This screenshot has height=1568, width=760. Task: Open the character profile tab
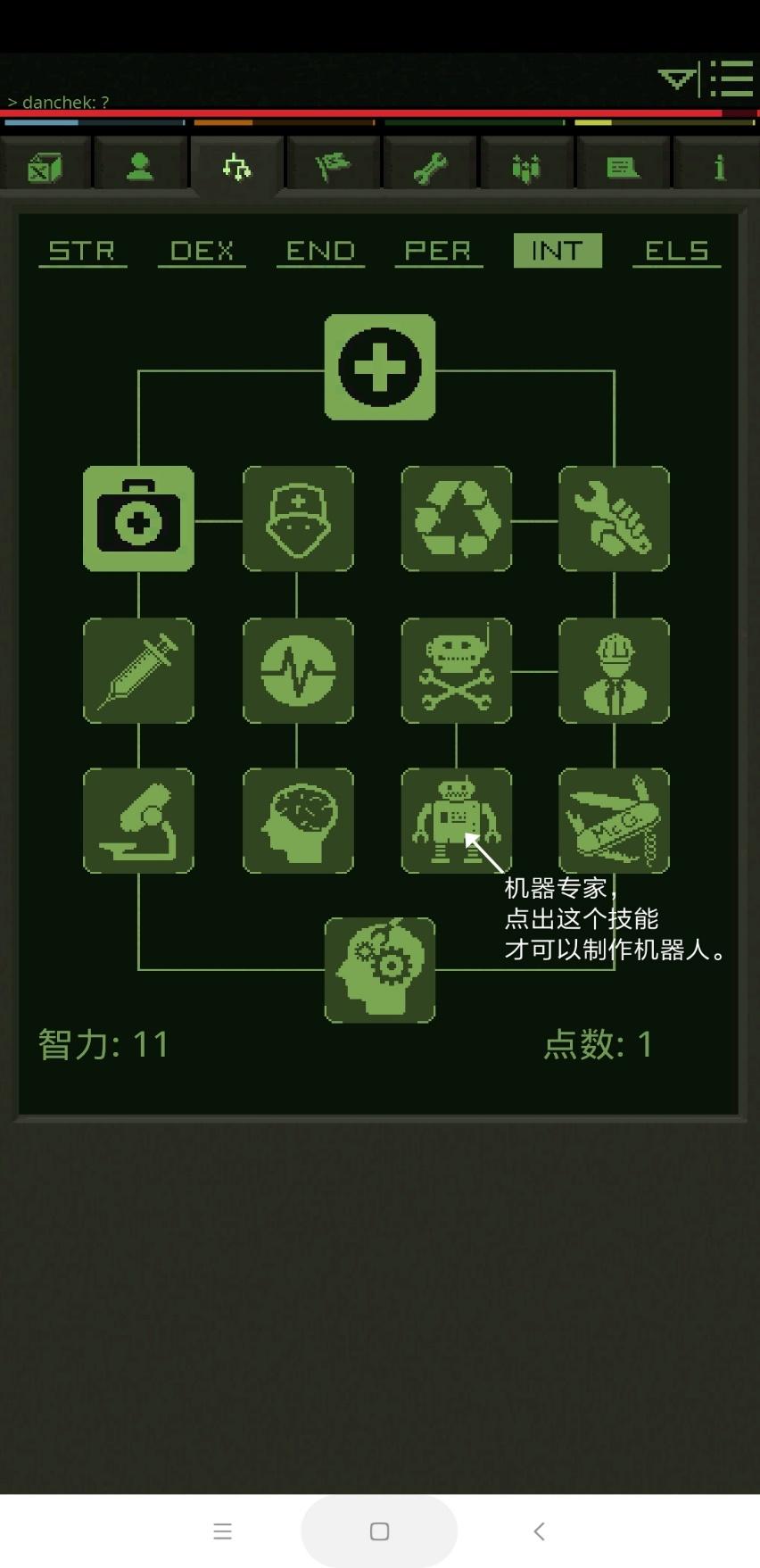pos(140,167)
